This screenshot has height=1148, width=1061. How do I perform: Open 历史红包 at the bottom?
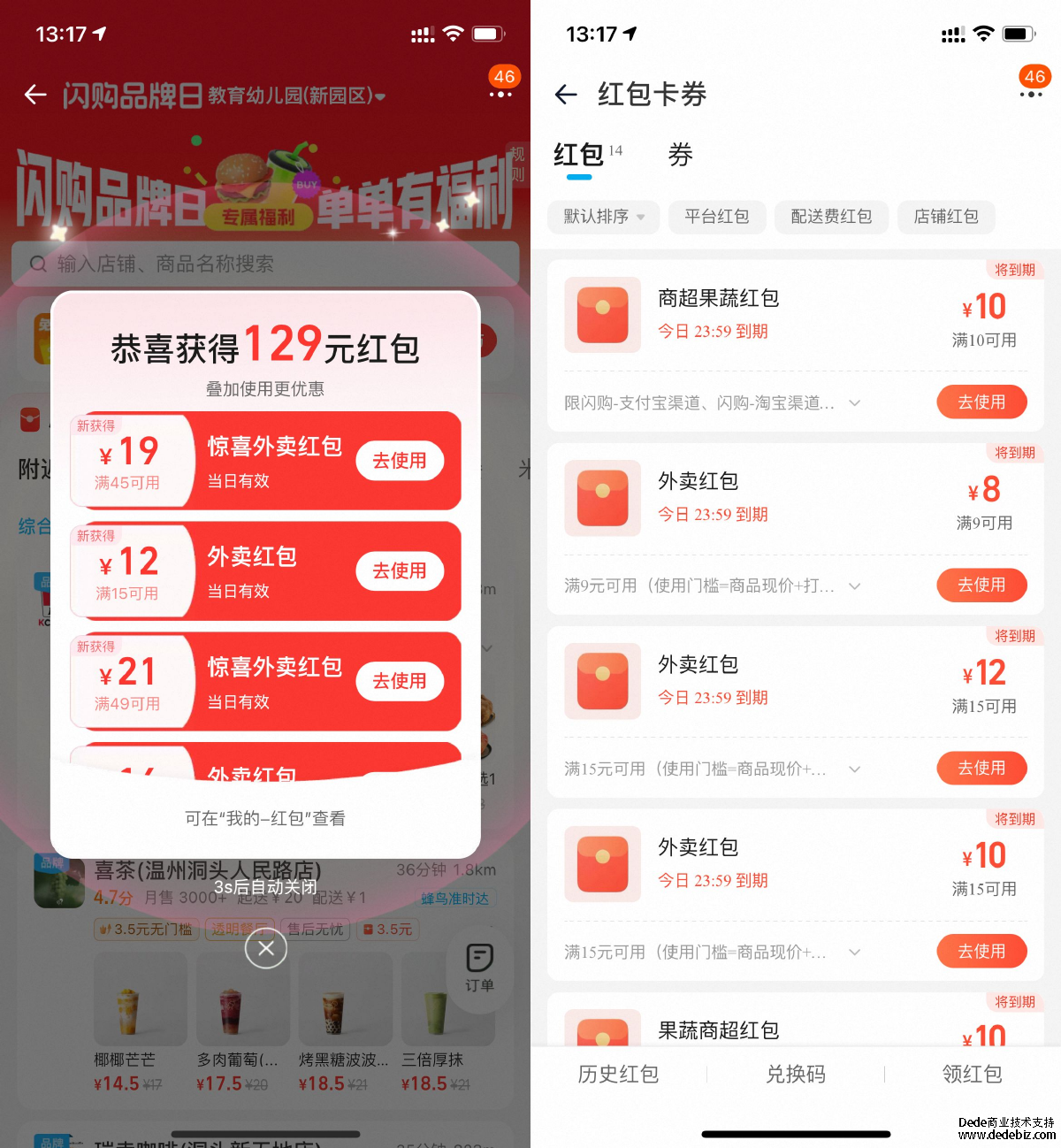click(618, 1074)
